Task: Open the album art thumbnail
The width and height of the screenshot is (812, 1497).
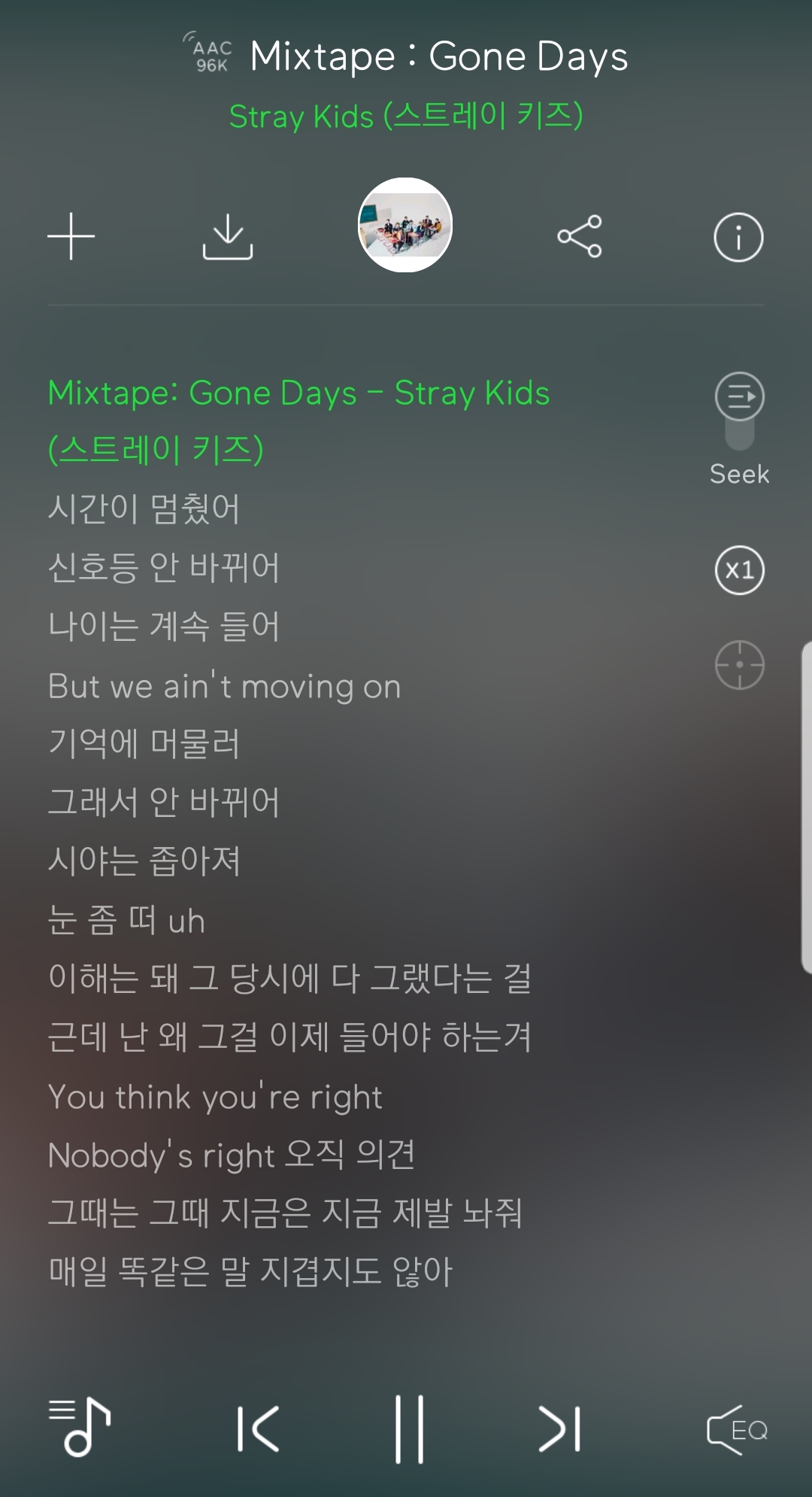Action: point(406,227)
